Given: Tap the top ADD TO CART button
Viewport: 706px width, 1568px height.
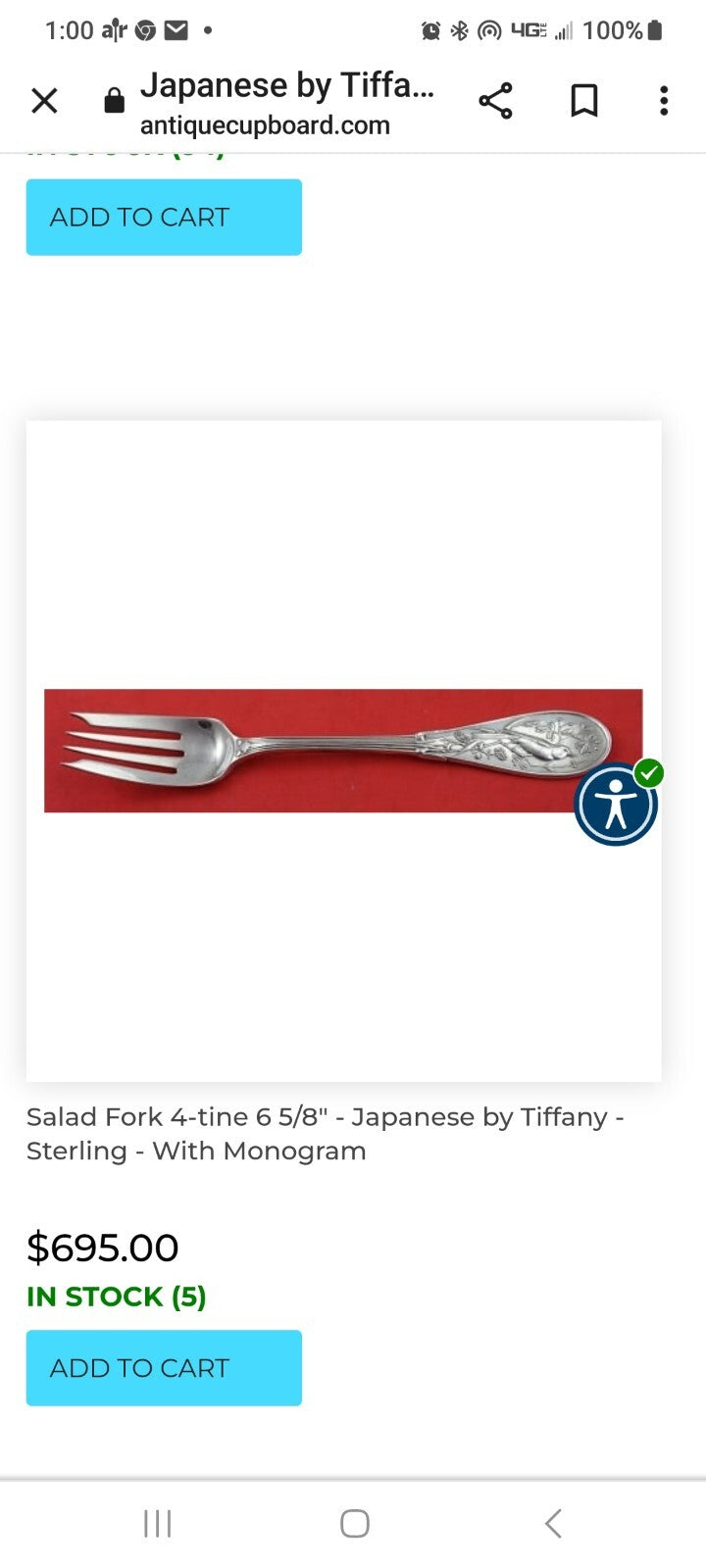Looking at the screenshot, I should coord(164,218).
